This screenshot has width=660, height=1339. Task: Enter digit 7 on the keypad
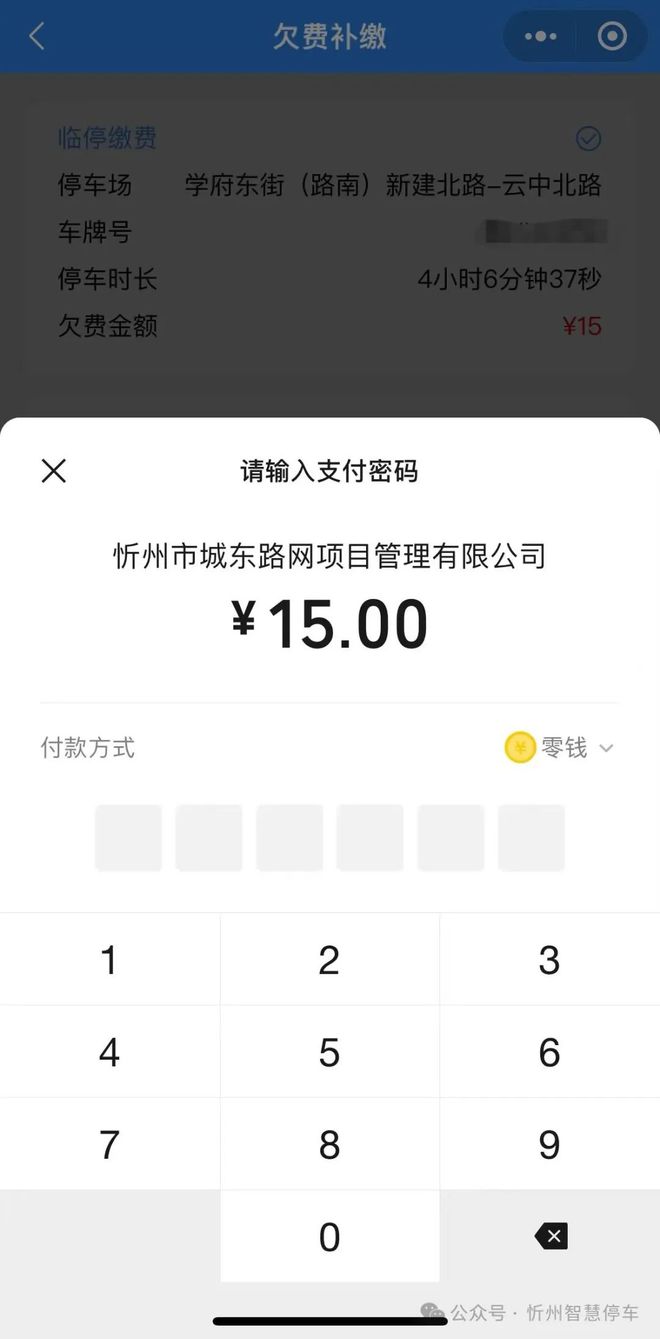pyautogui.click(x=109, y=1144)
